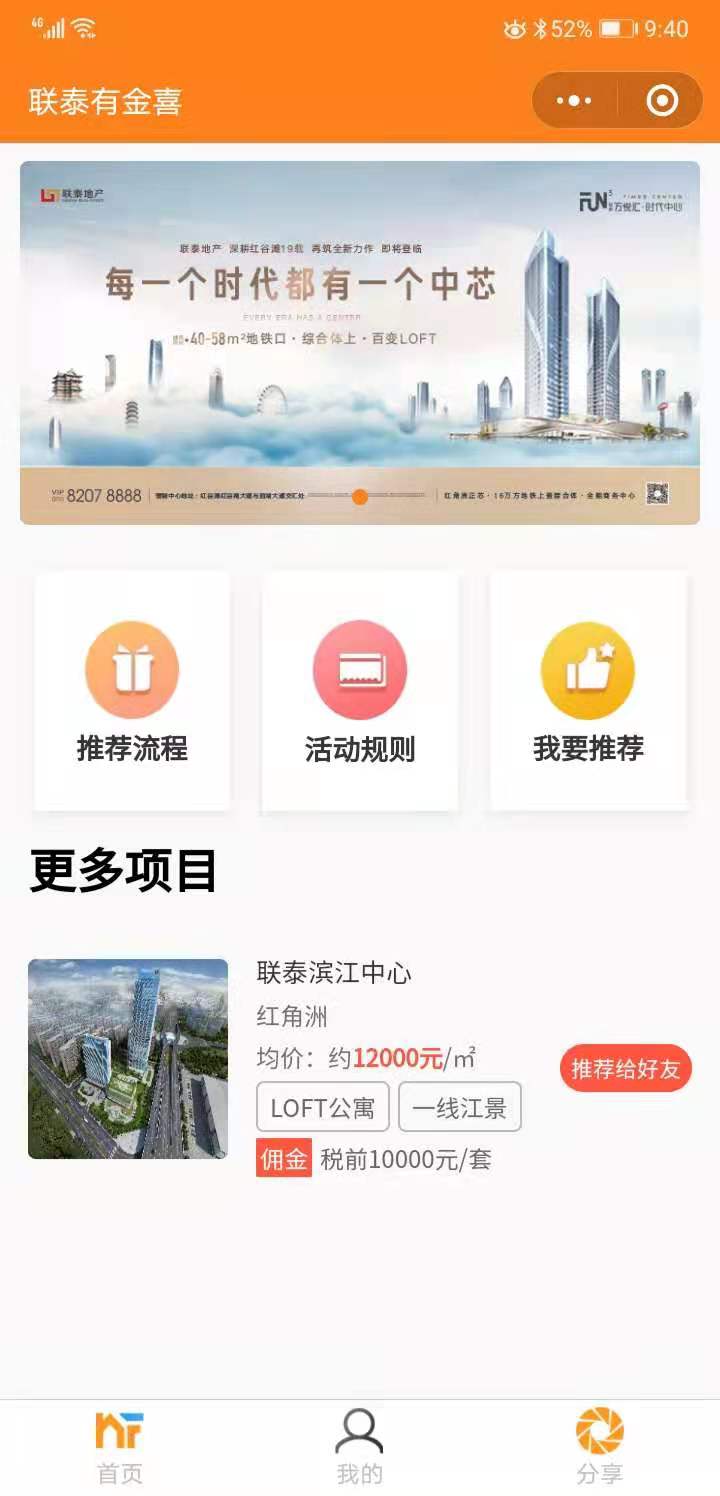Open the 时代中心 promotional banner
720x1496 pixels.
tap(360, 342)
